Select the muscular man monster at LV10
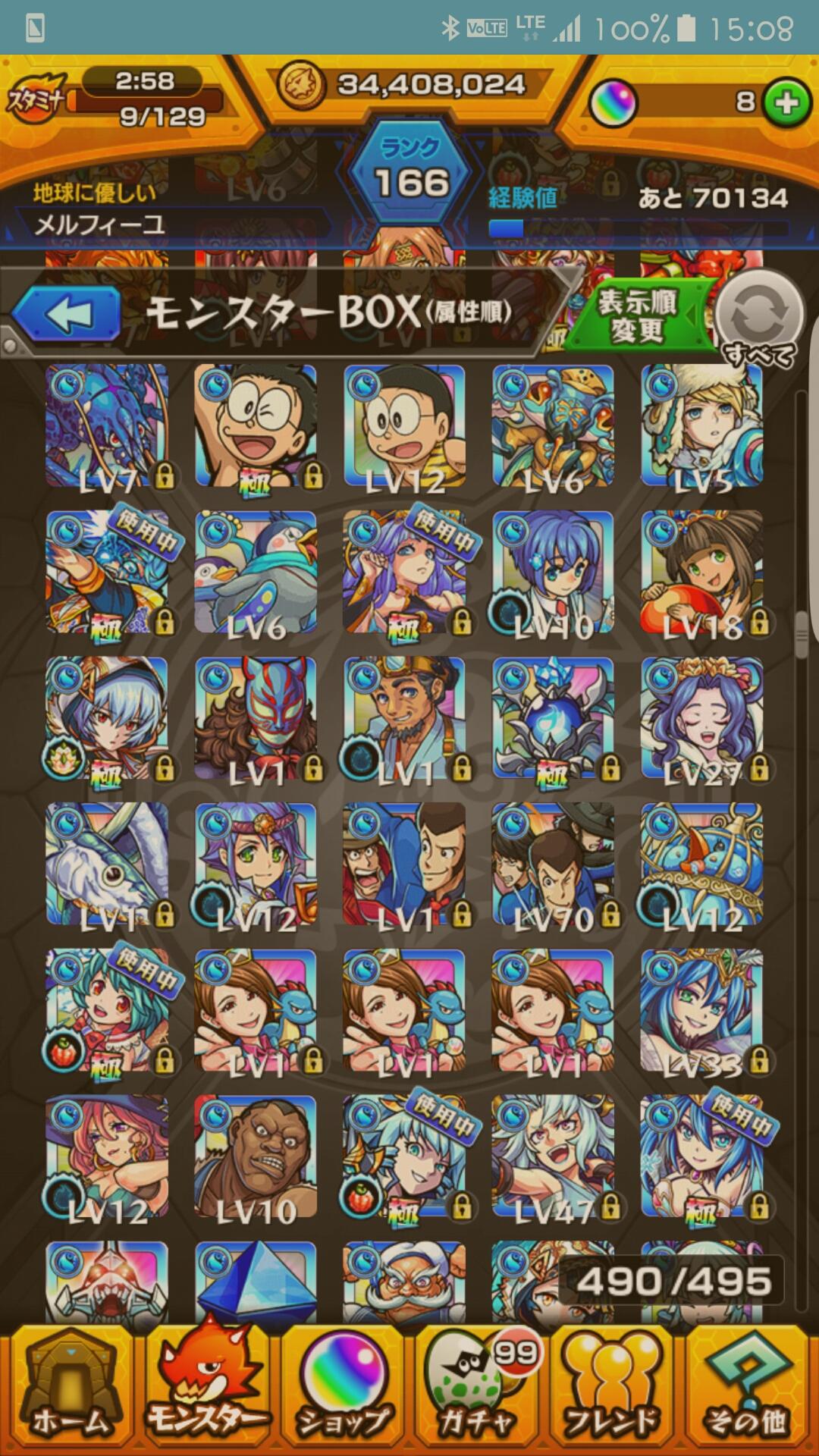Screen dimensions: 819x1456 click(256, 1156)
